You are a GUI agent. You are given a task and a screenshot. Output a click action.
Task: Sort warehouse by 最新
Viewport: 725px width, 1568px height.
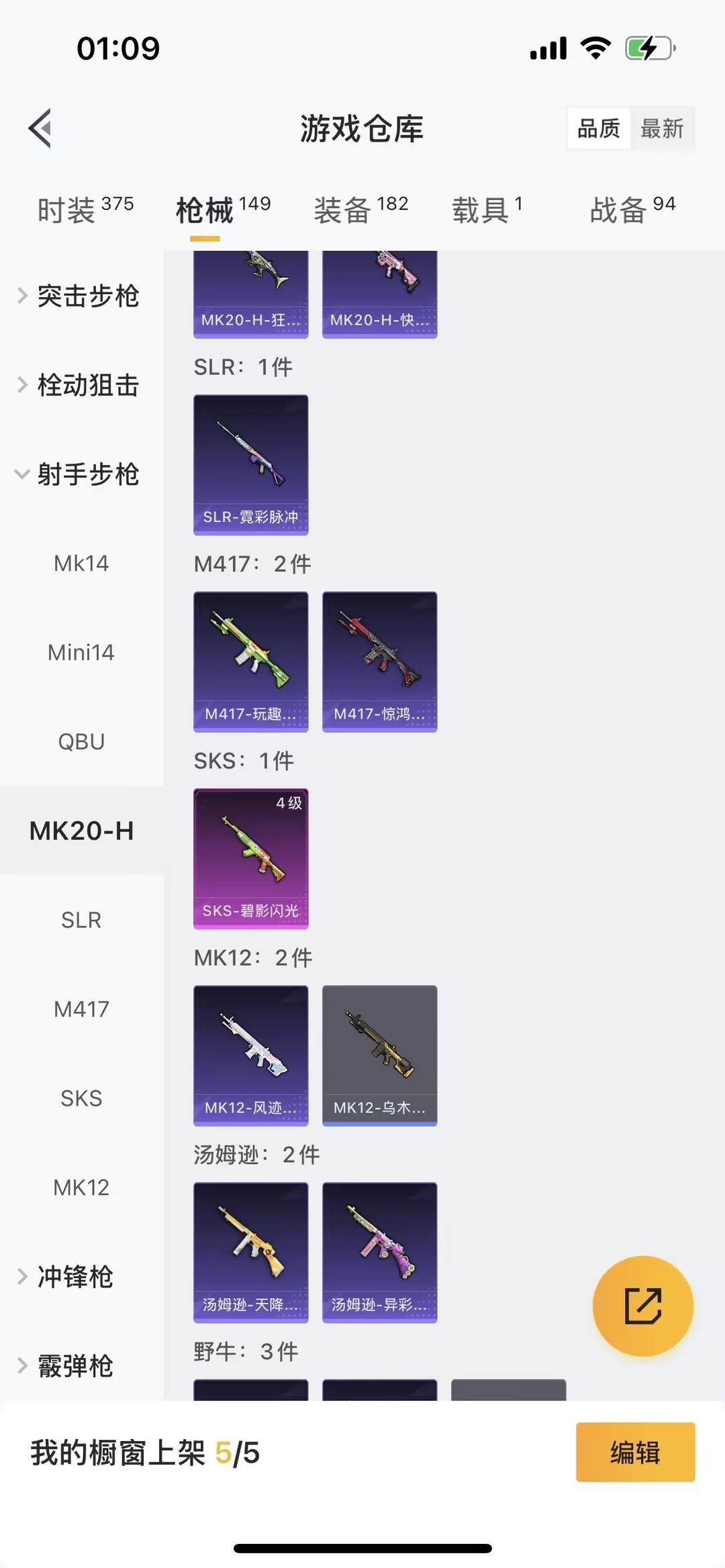tap(662, 128)
